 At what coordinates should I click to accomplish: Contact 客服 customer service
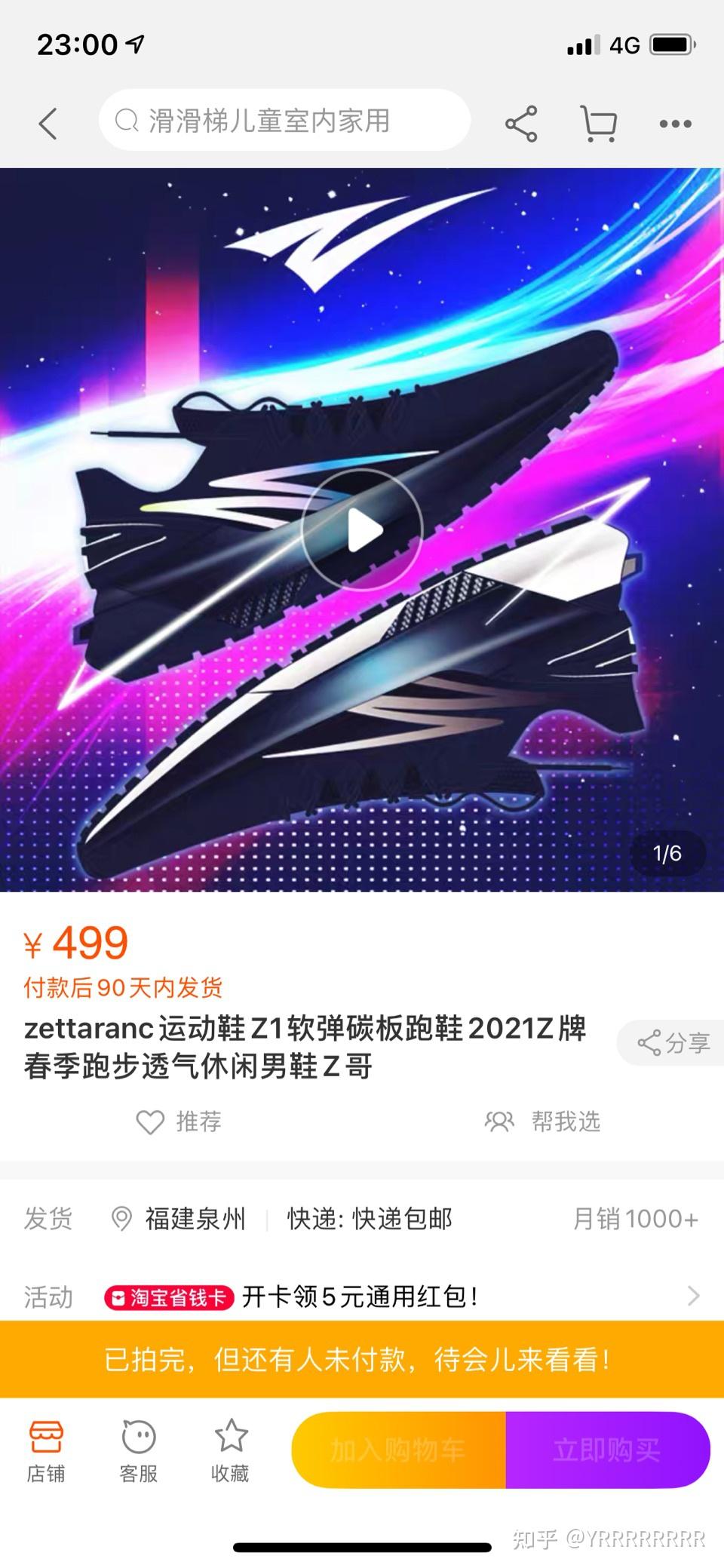point(139,1453)
